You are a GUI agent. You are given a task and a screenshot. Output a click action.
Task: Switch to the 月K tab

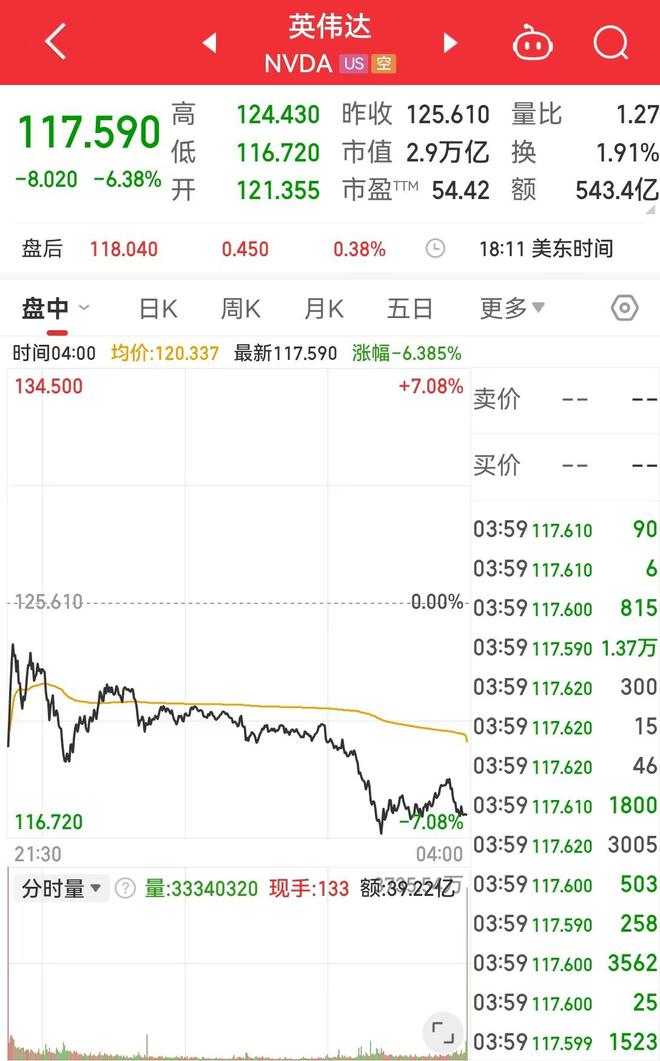point(324,309)
